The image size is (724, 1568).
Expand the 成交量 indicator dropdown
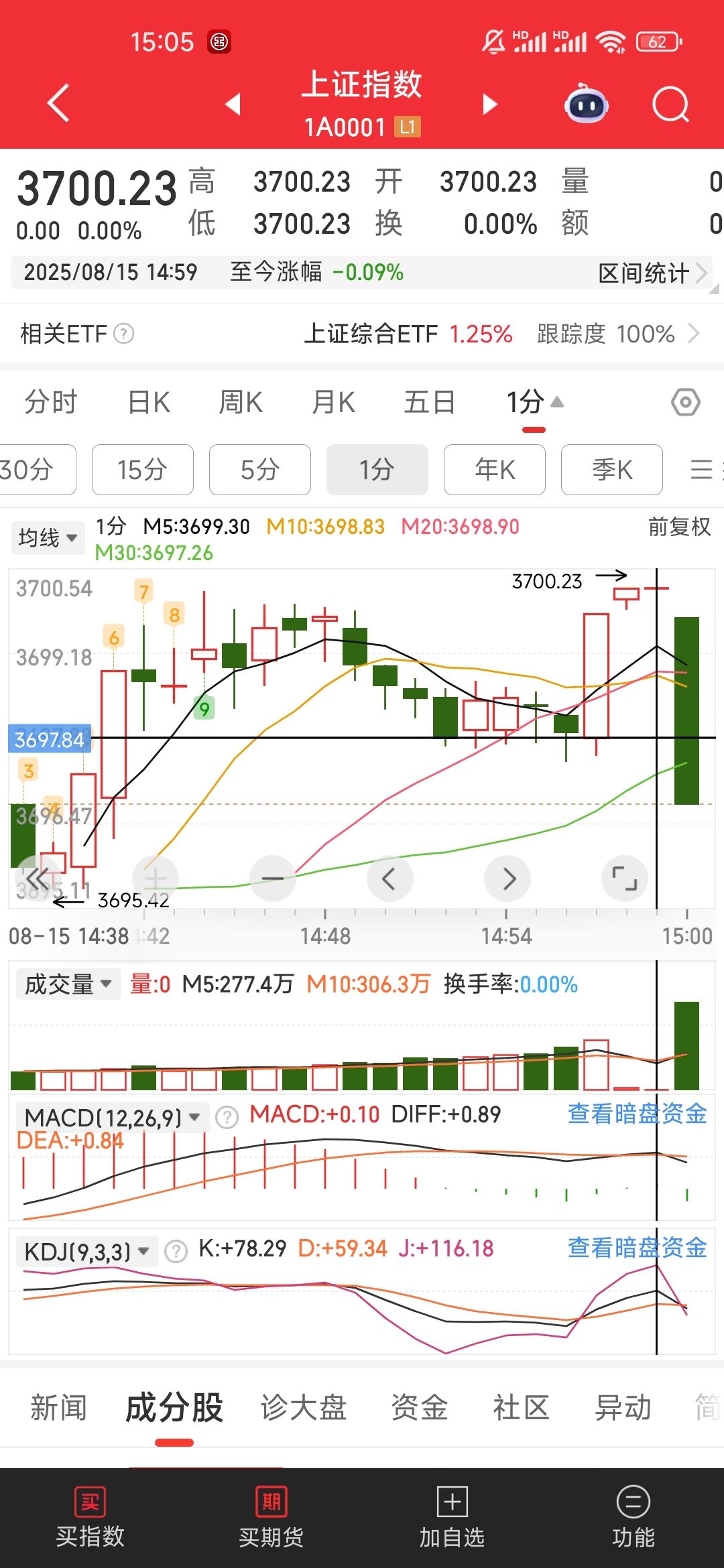pos(68,984)
